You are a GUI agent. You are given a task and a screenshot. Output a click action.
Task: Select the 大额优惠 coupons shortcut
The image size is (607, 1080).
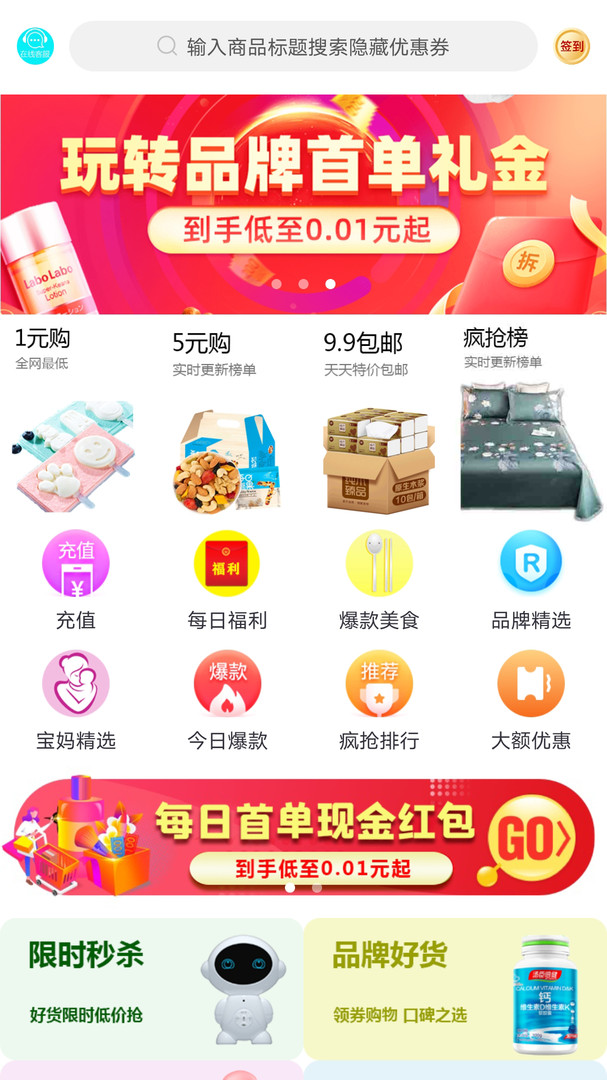(x=531, y=700)
